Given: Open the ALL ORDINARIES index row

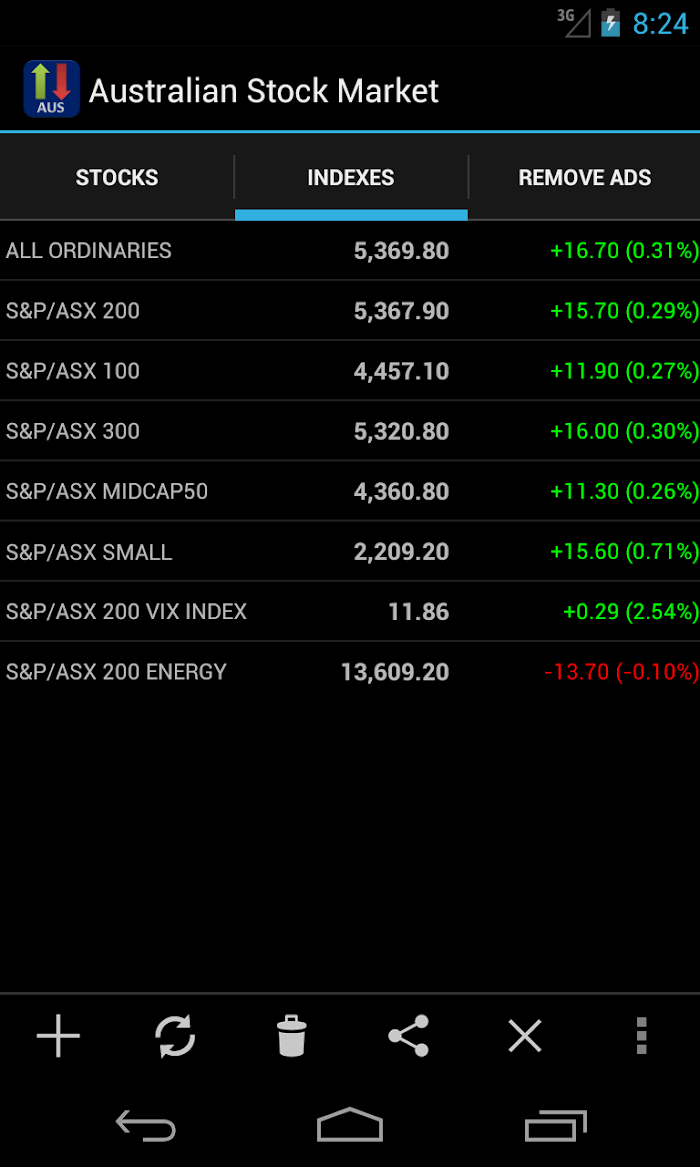Looking at the screenshot, I should coord(350,251).
